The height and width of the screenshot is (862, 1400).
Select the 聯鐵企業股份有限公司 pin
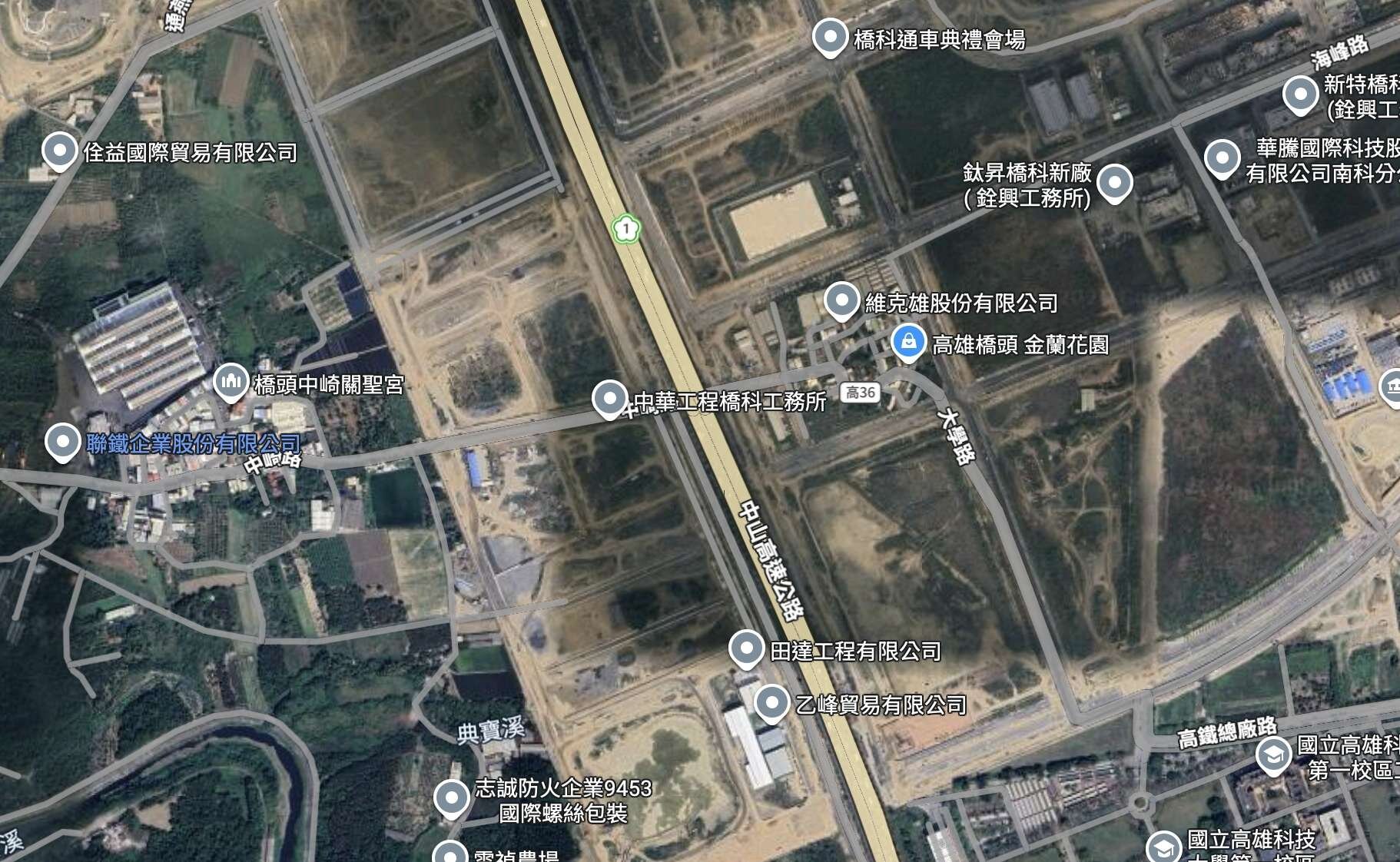(x=63, y=442)
